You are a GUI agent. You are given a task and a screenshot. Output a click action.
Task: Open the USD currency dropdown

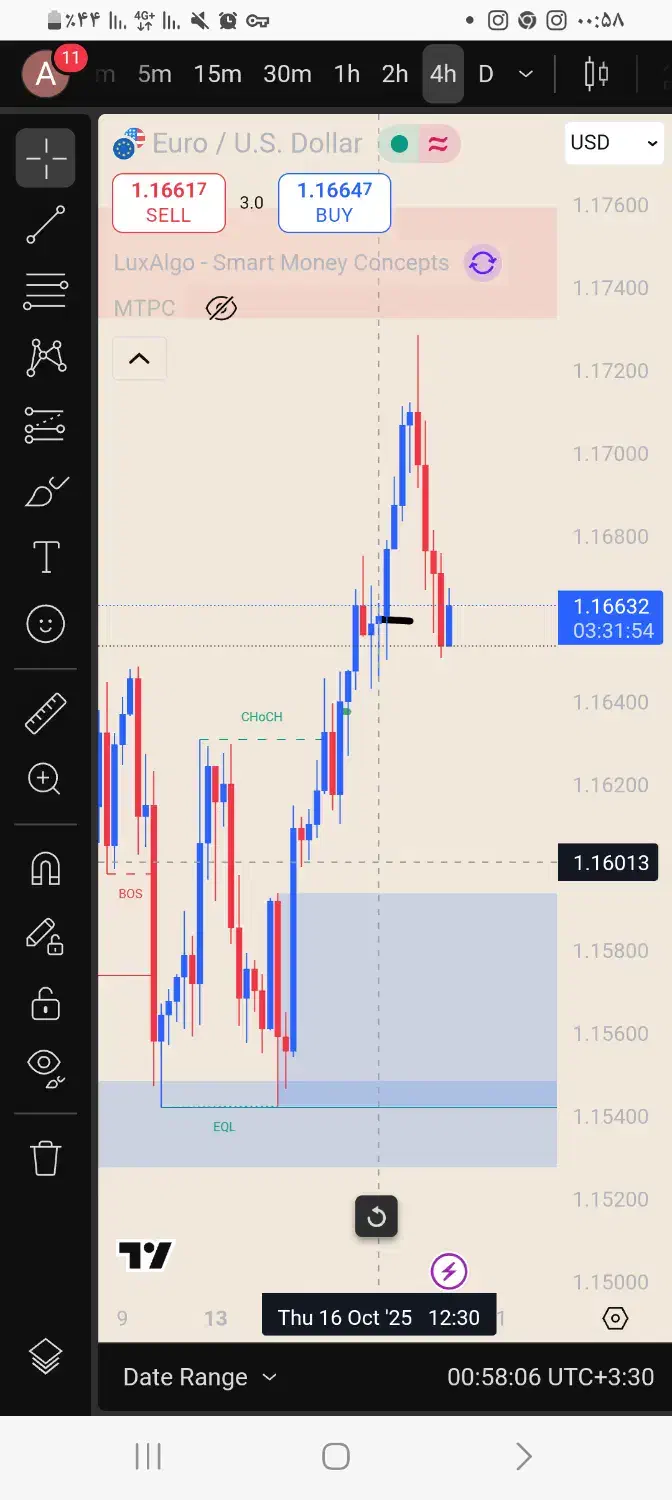[x=614, y=143]
